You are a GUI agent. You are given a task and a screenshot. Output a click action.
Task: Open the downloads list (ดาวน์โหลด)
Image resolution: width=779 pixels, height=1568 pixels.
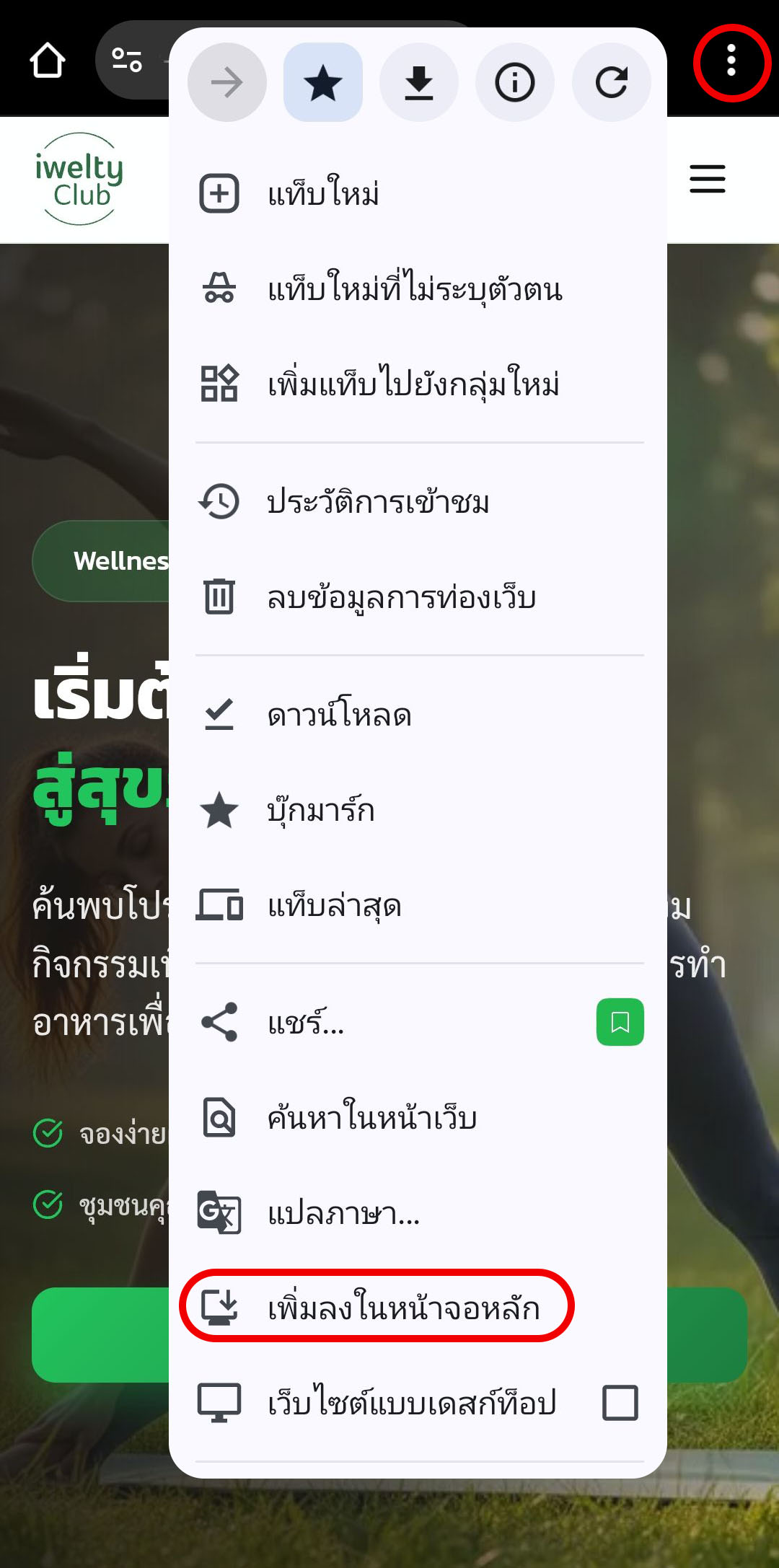pyautogui.click(x=339, y=715)
